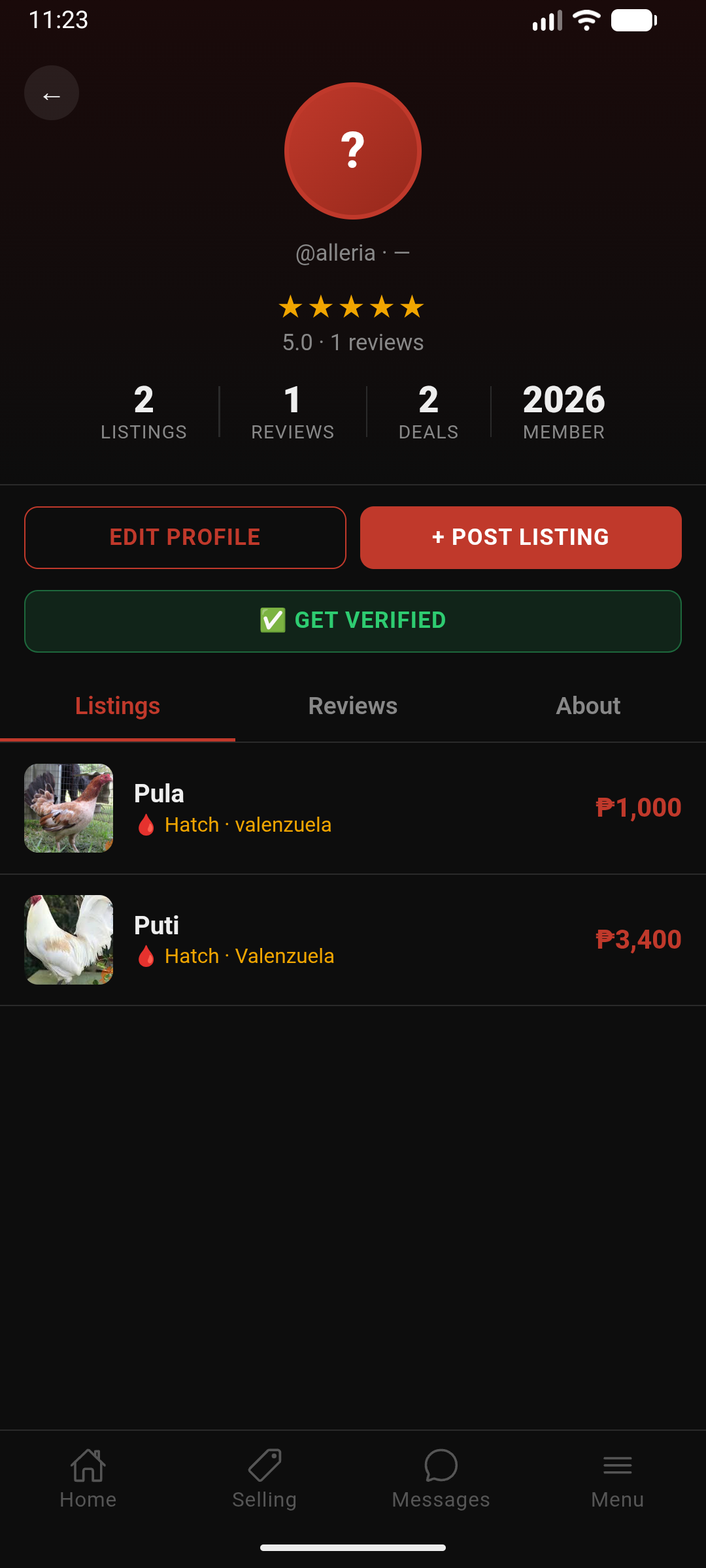The image size is (706, 1568).
Task: Tap the Get Verified banner
Action: click(353, 620)
